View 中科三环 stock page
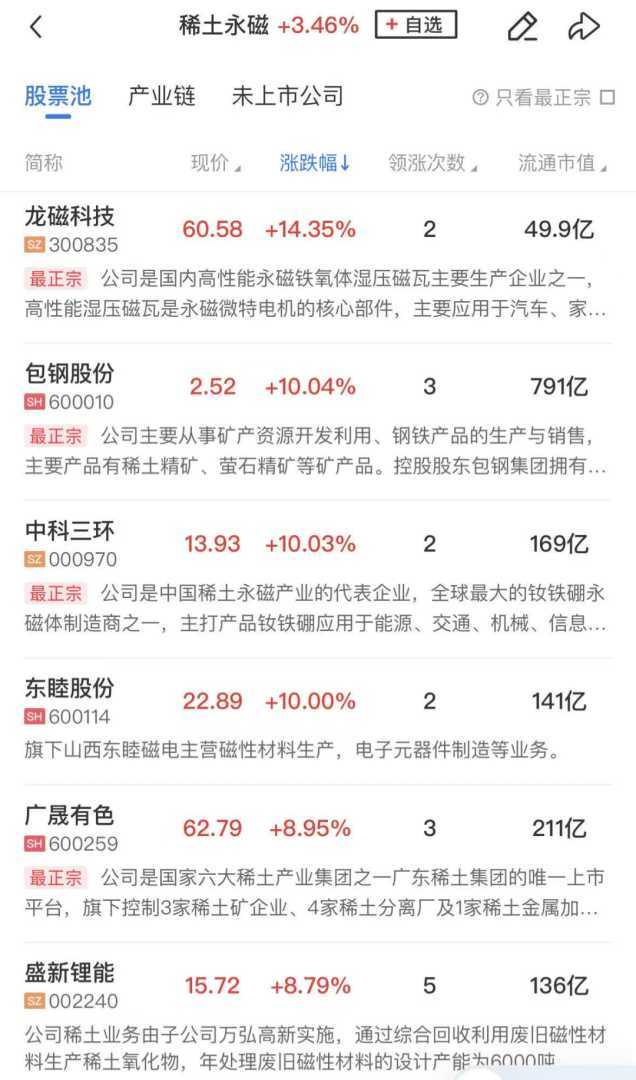The image size is (636, 1080). [70, 532]
